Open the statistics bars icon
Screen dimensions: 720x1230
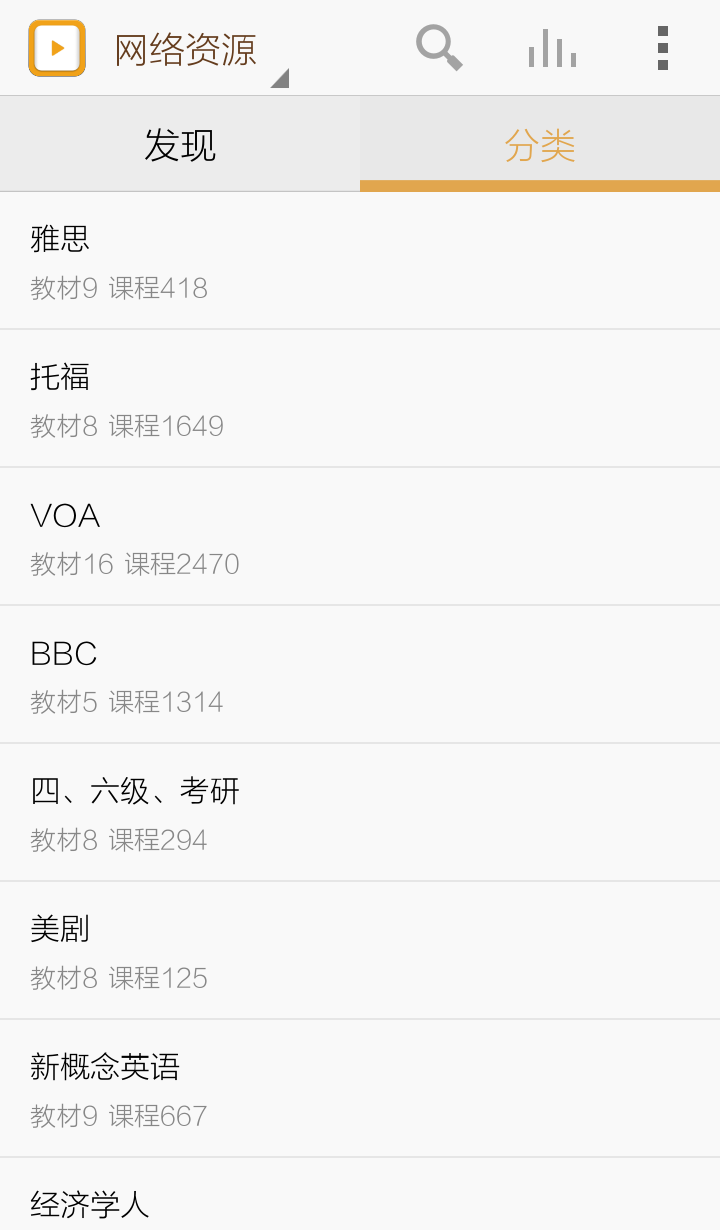[552, 48]
